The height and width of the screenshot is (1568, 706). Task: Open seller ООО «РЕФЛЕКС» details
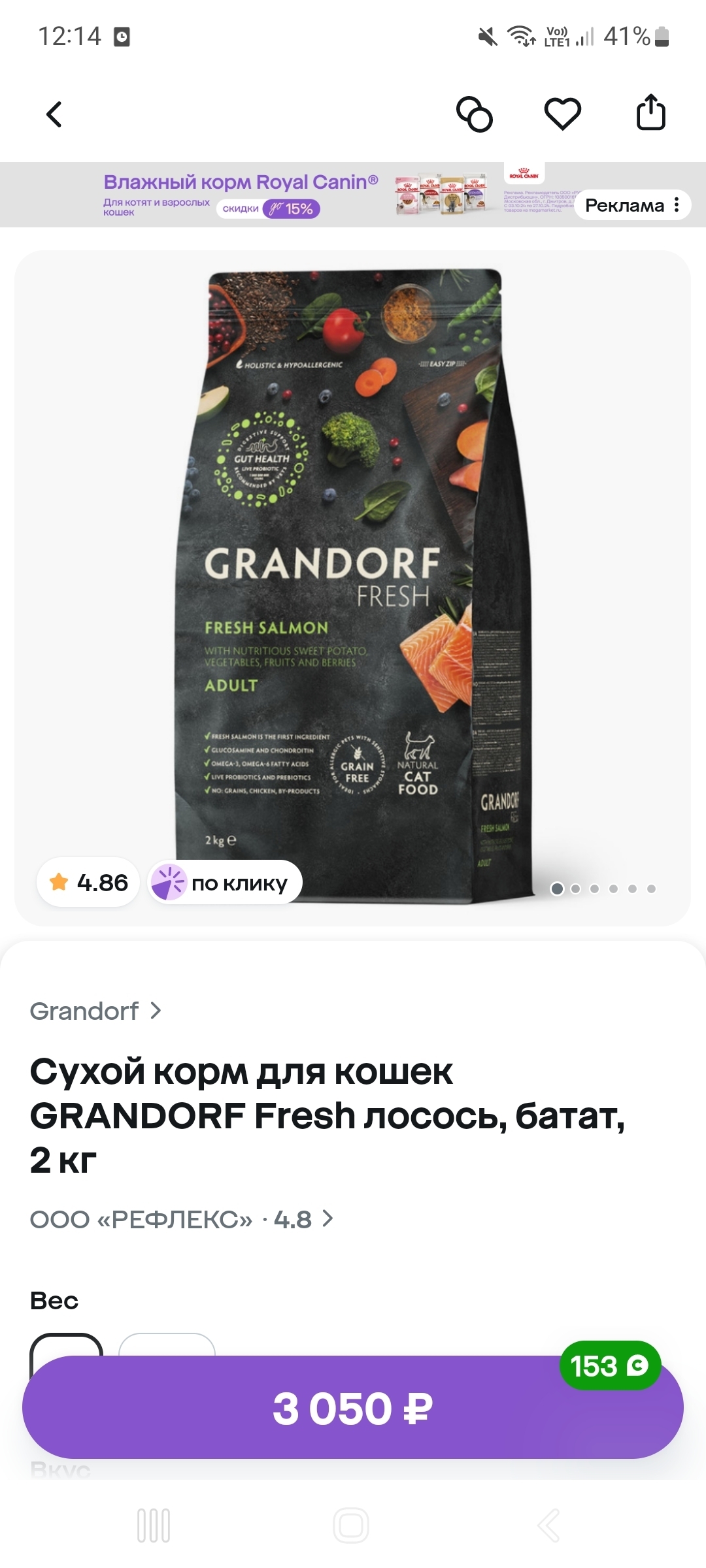(x=182, y=1219)
